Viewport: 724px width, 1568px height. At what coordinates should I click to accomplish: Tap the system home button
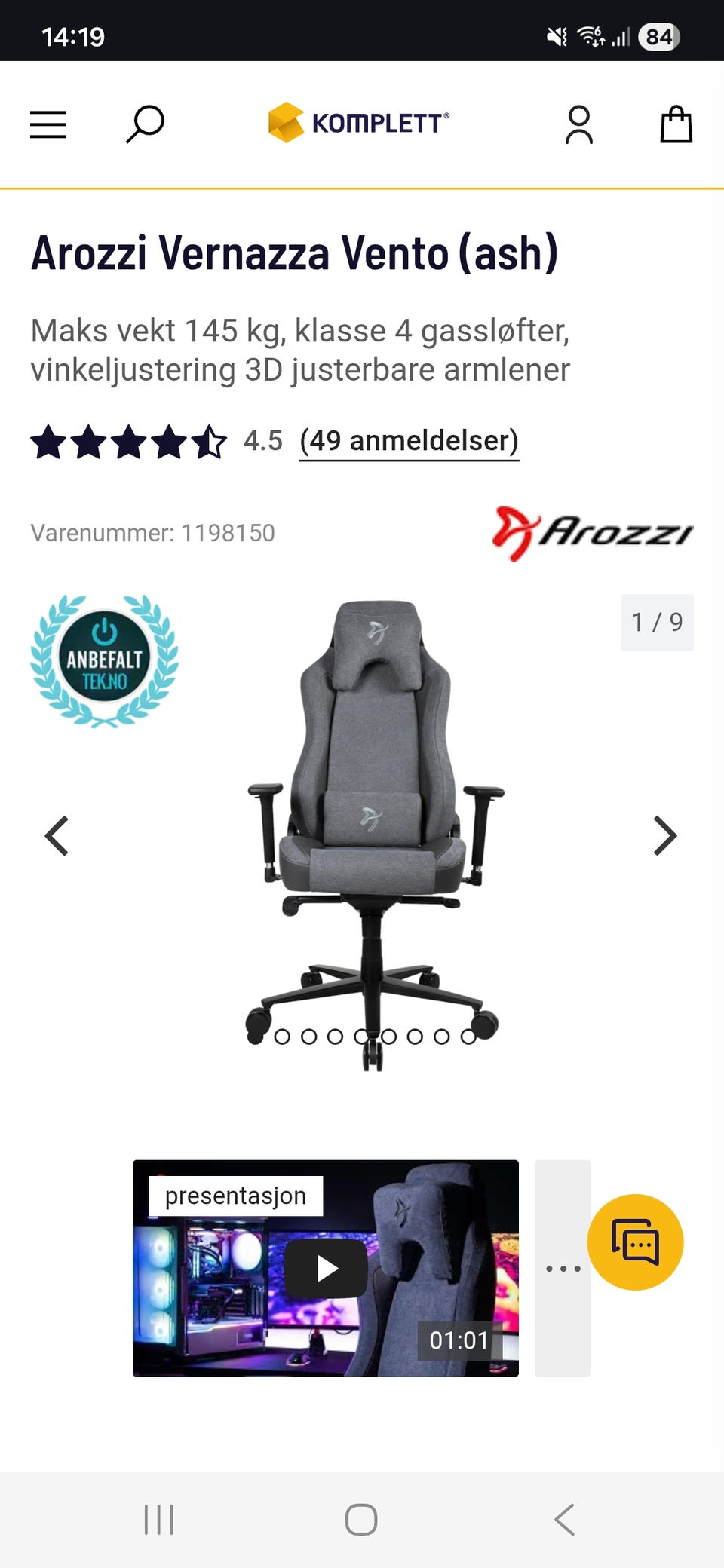coord(361,1519)
